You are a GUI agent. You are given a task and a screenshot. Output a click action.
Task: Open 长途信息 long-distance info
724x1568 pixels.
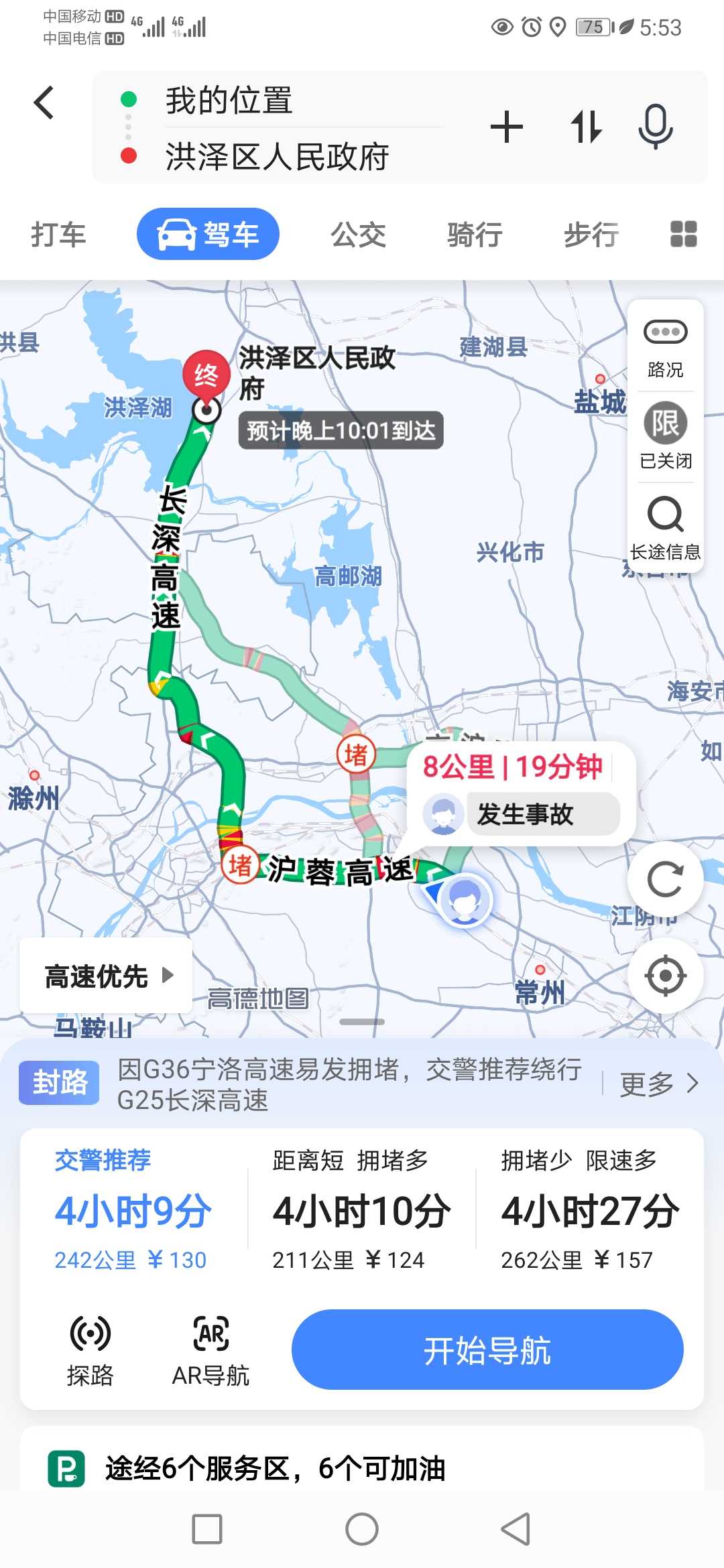(666, 527)
